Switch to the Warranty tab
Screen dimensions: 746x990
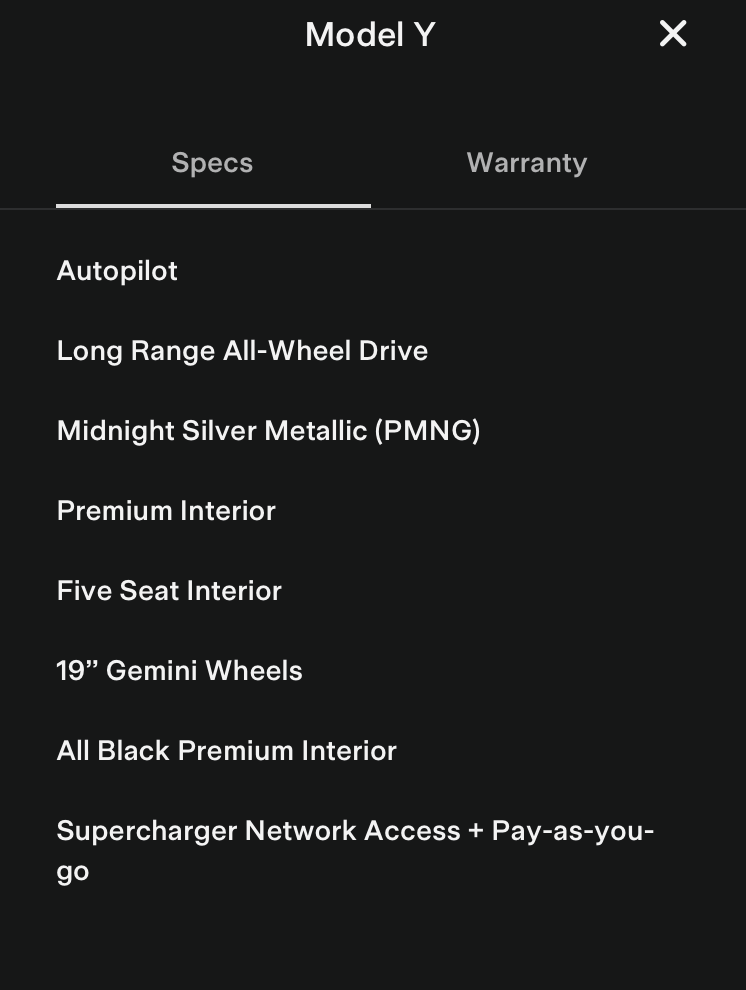pos(527,163)
